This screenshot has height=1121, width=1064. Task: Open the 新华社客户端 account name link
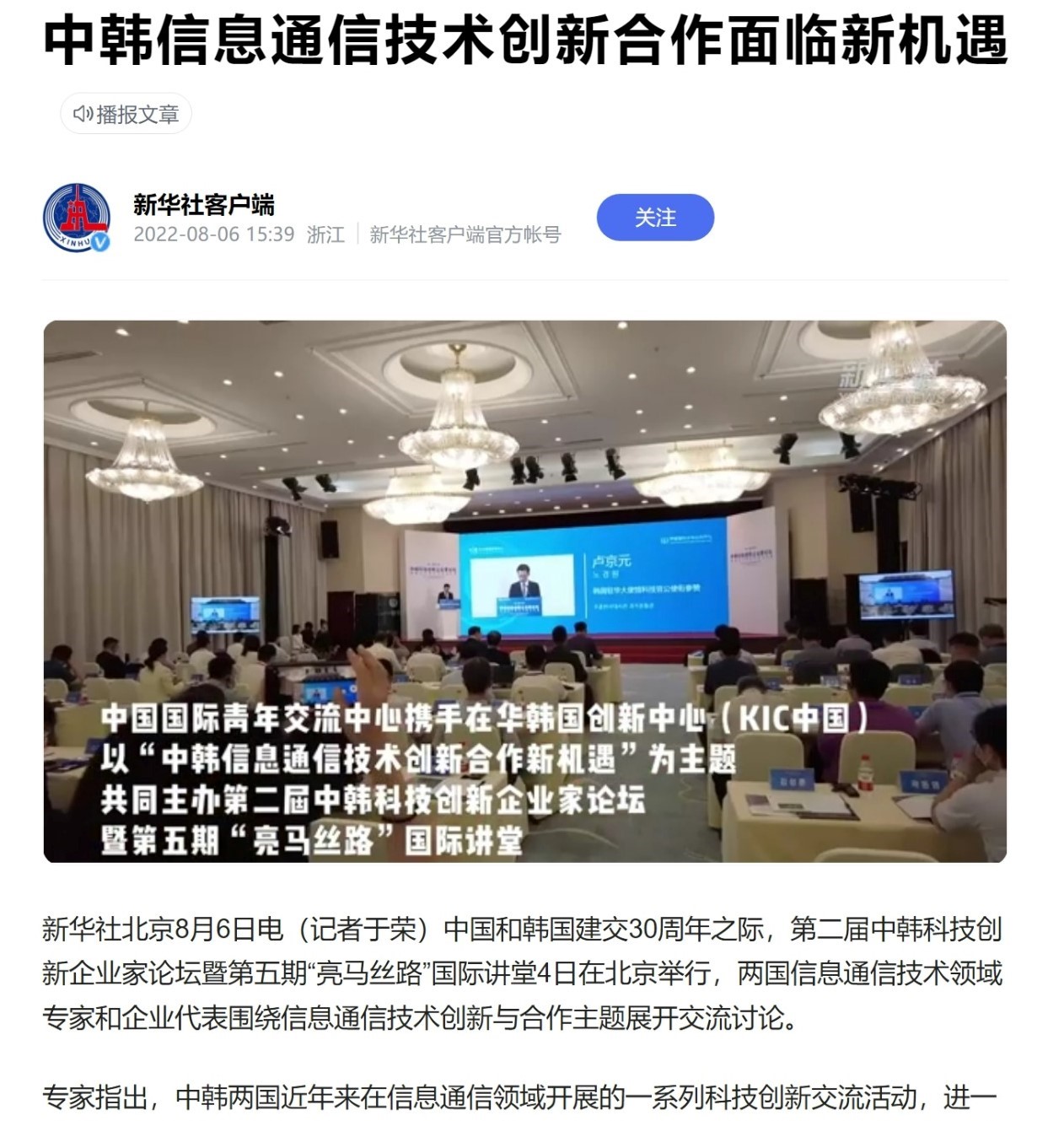[203, 204]
